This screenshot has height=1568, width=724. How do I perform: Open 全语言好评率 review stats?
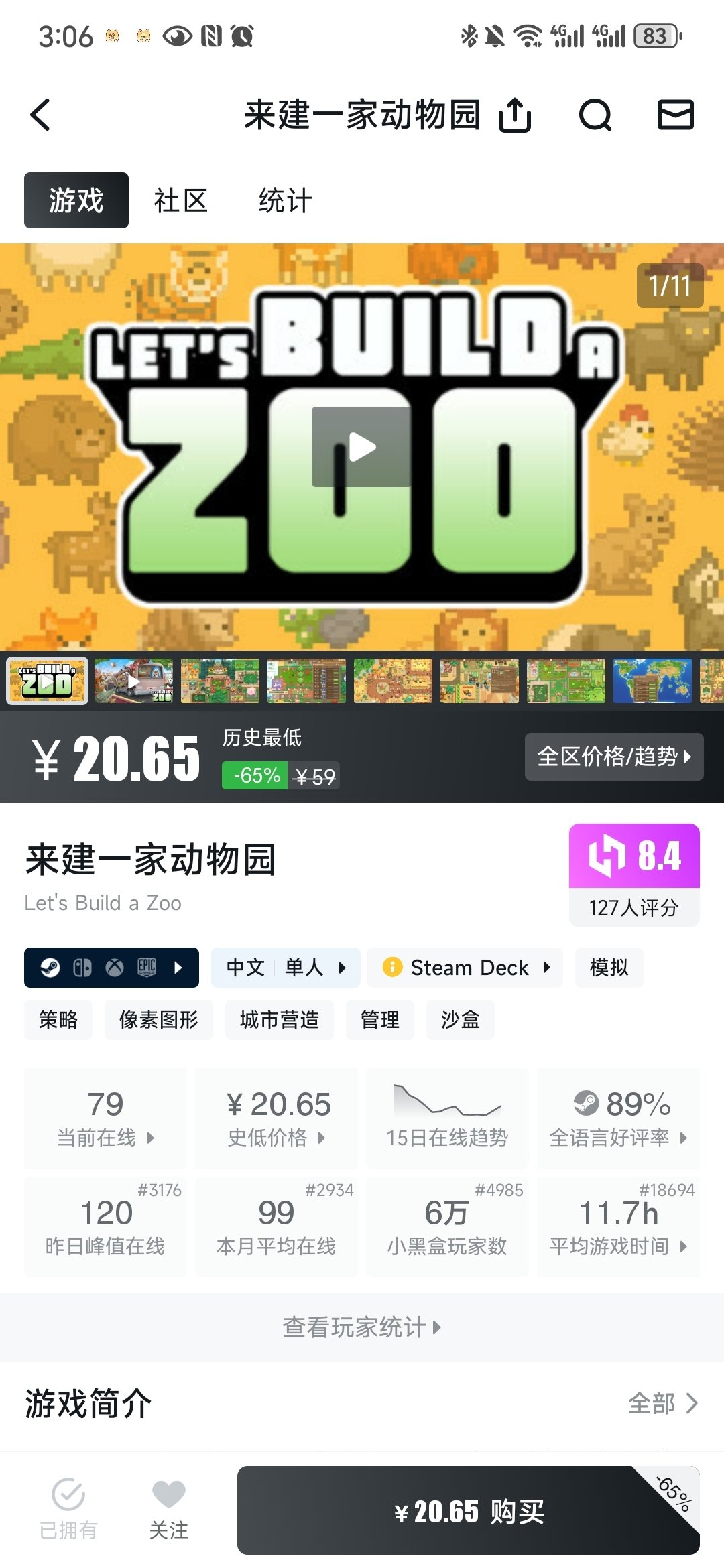coord(618,1118)
